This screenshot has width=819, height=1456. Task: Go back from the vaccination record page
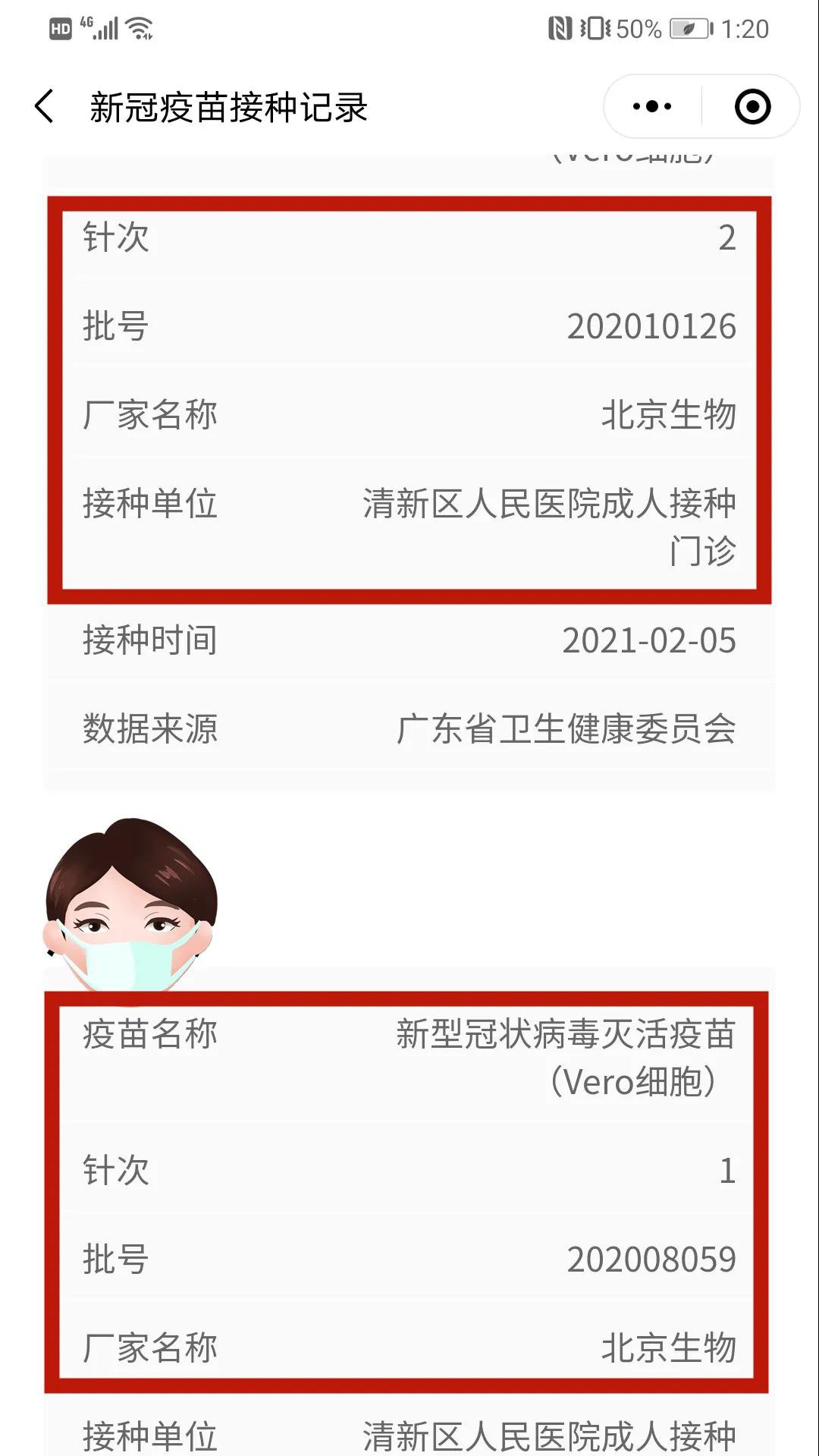tap(45, 106)
